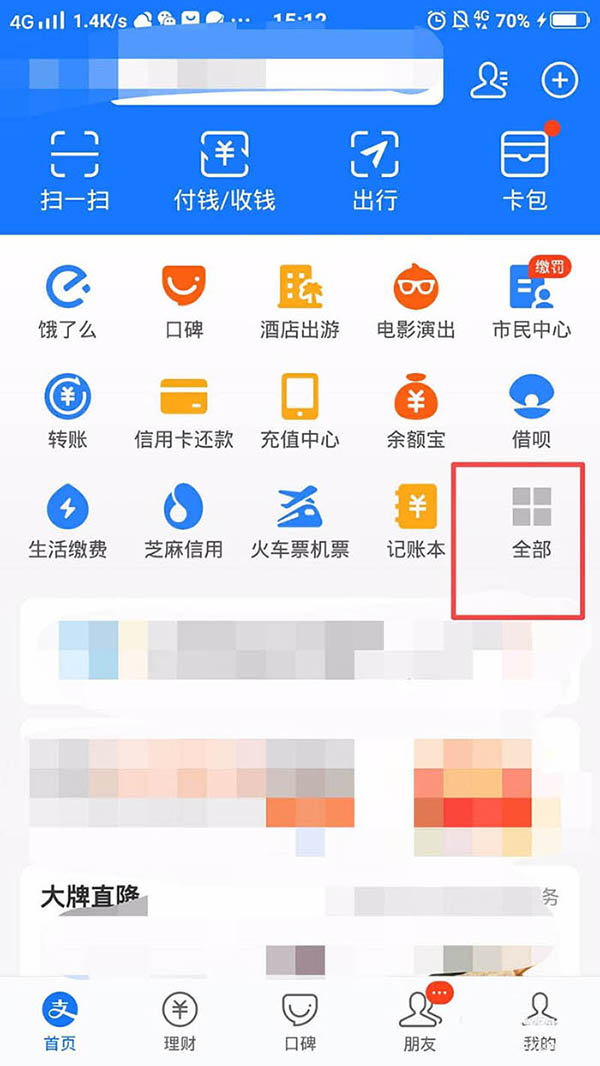
Task: Tap the plus icon in the header
Action: [560, 81]
